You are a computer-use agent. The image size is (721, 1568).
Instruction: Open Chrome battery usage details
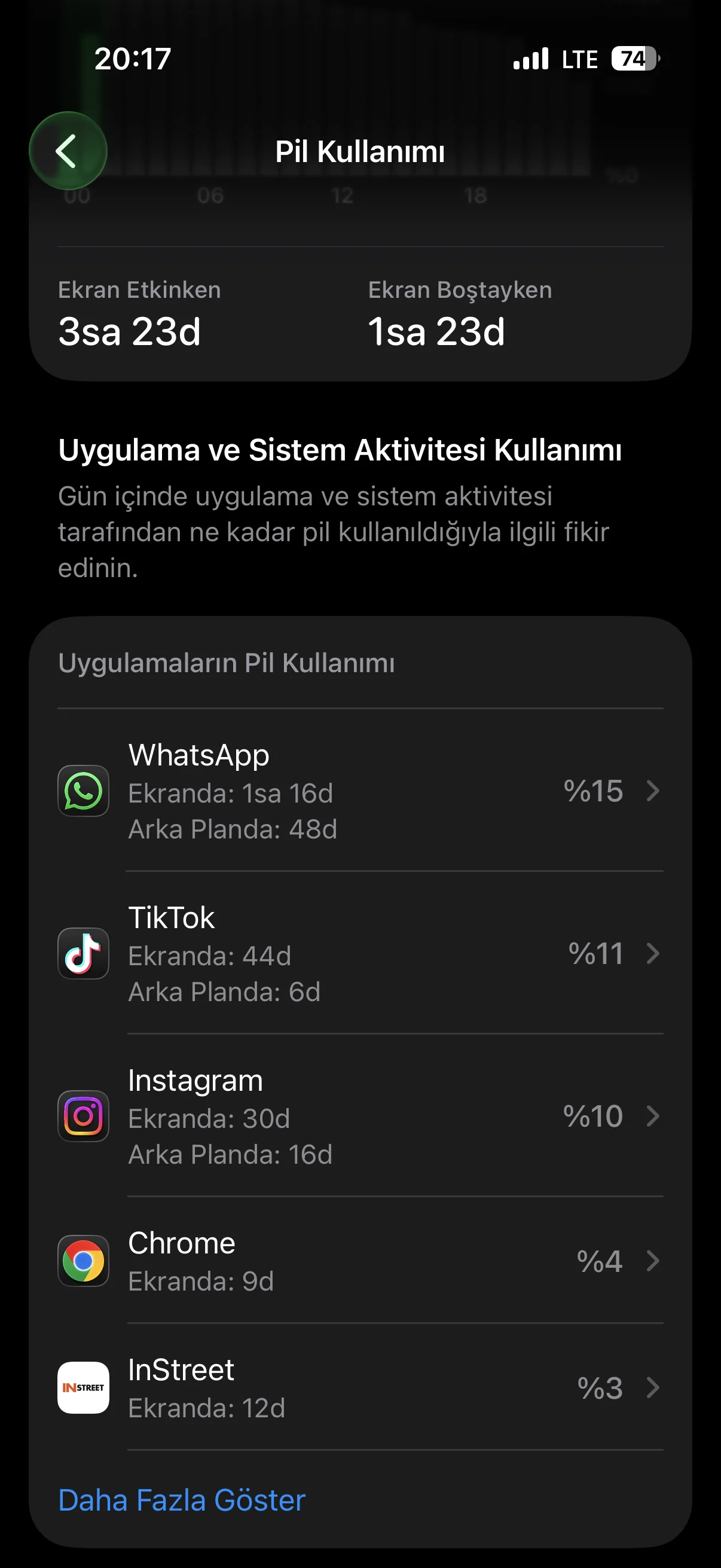(x=360, y=1261)
